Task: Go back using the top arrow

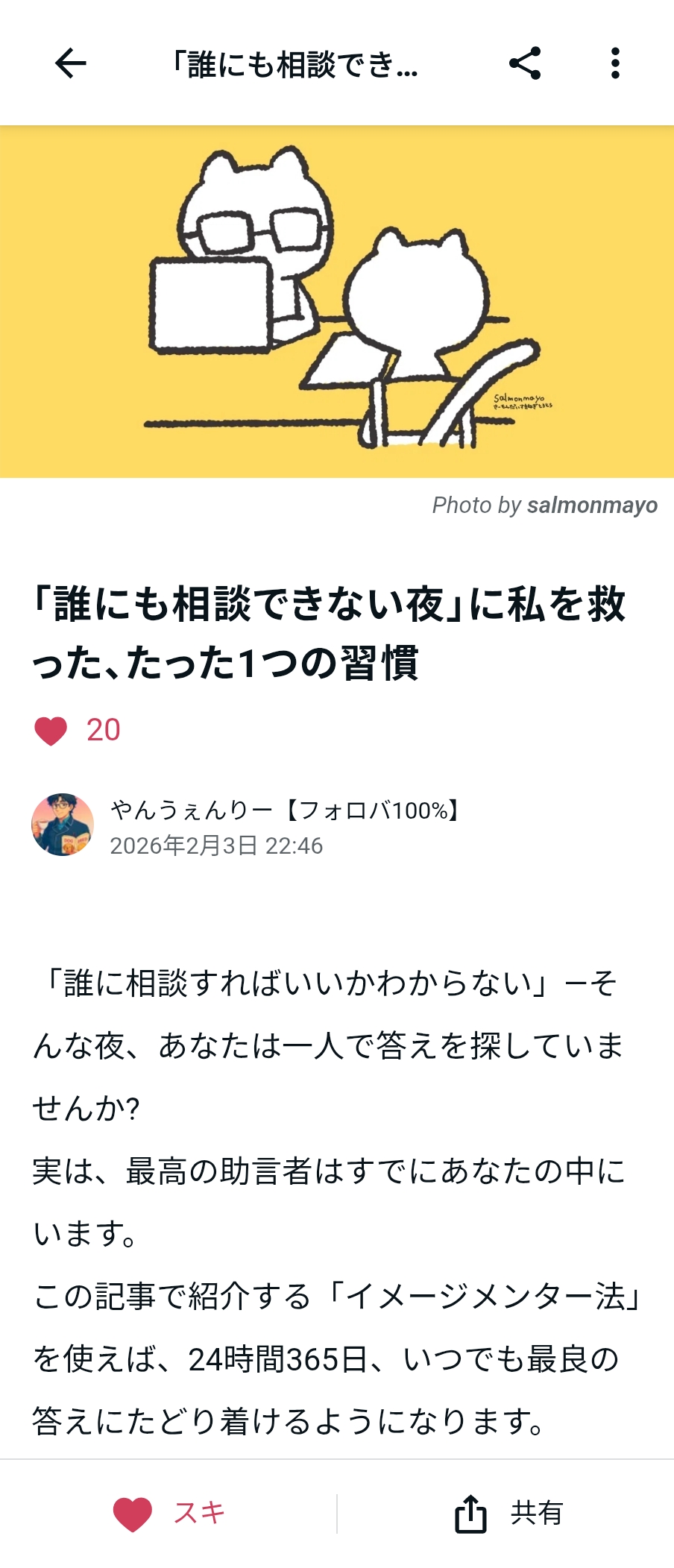Action: pos(71,63)
